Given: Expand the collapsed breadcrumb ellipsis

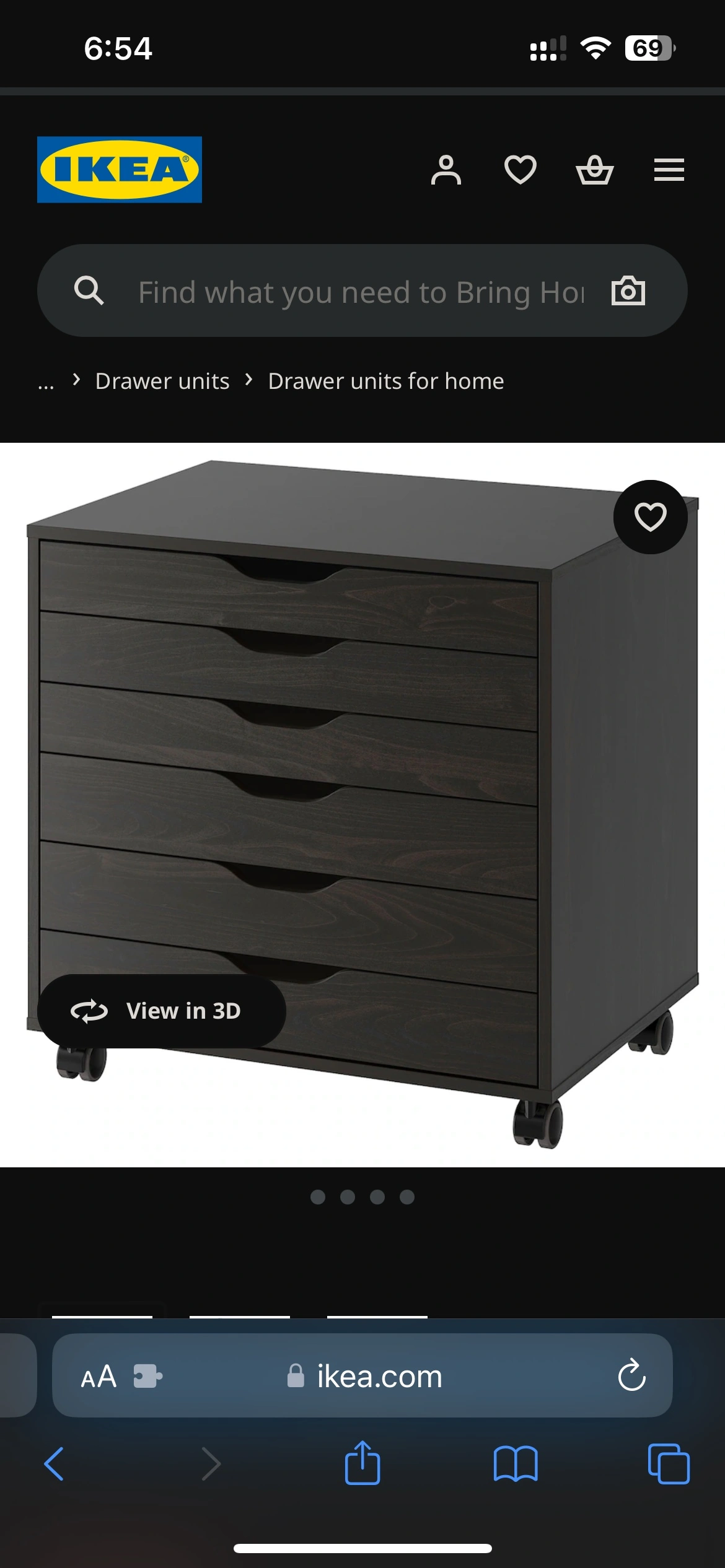Looking at the screenshot, I should [46, 384].
